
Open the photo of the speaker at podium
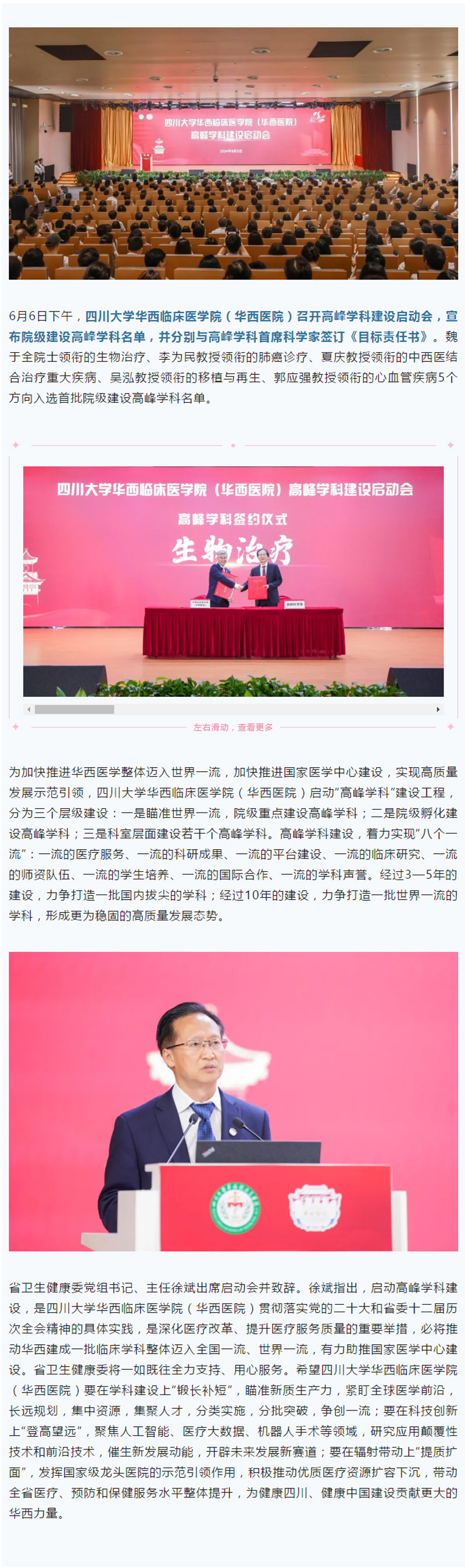pos(233,1101)
